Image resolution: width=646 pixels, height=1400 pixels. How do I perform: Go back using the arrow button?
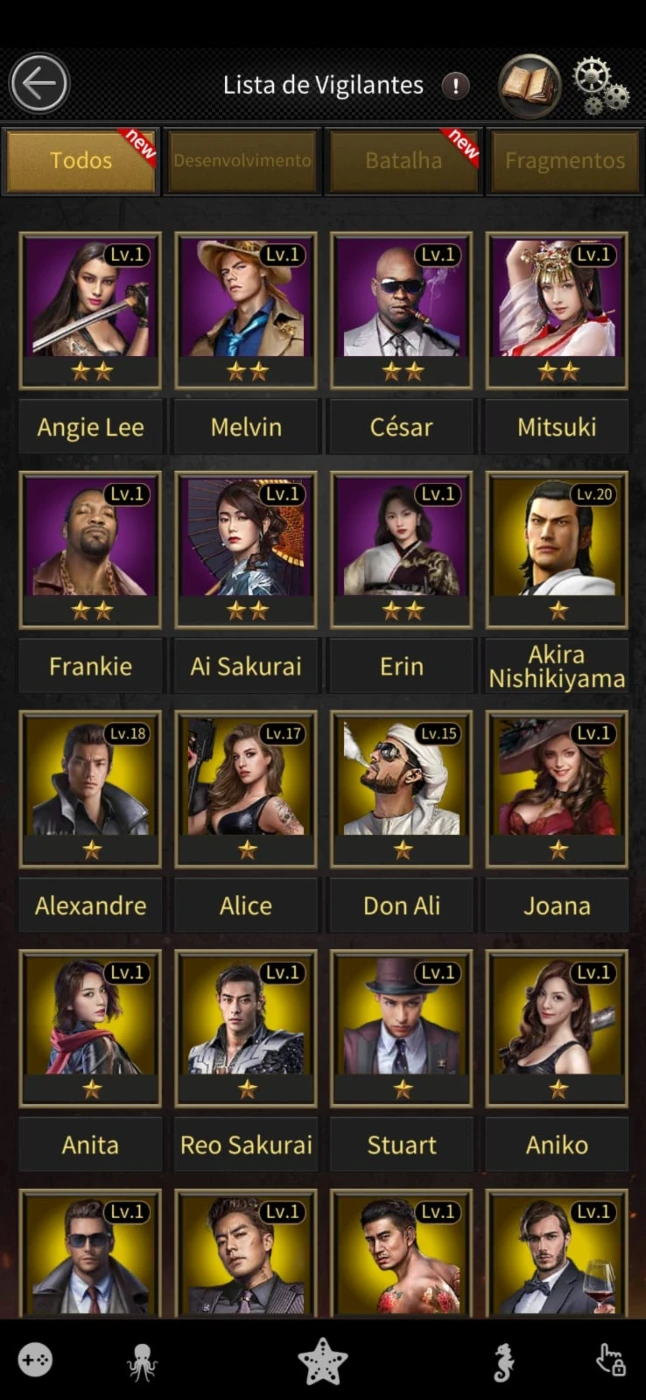coord(39,83)
